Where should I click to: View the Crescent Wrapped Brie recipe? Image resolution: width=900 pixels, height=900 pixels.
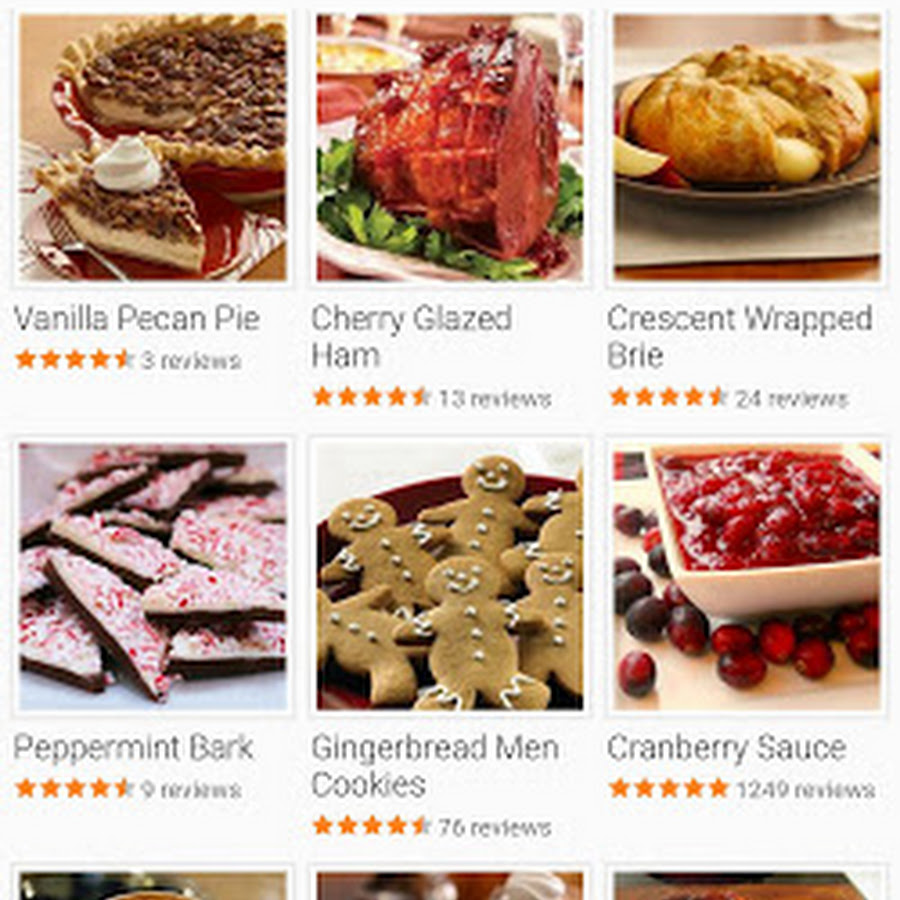746,148
